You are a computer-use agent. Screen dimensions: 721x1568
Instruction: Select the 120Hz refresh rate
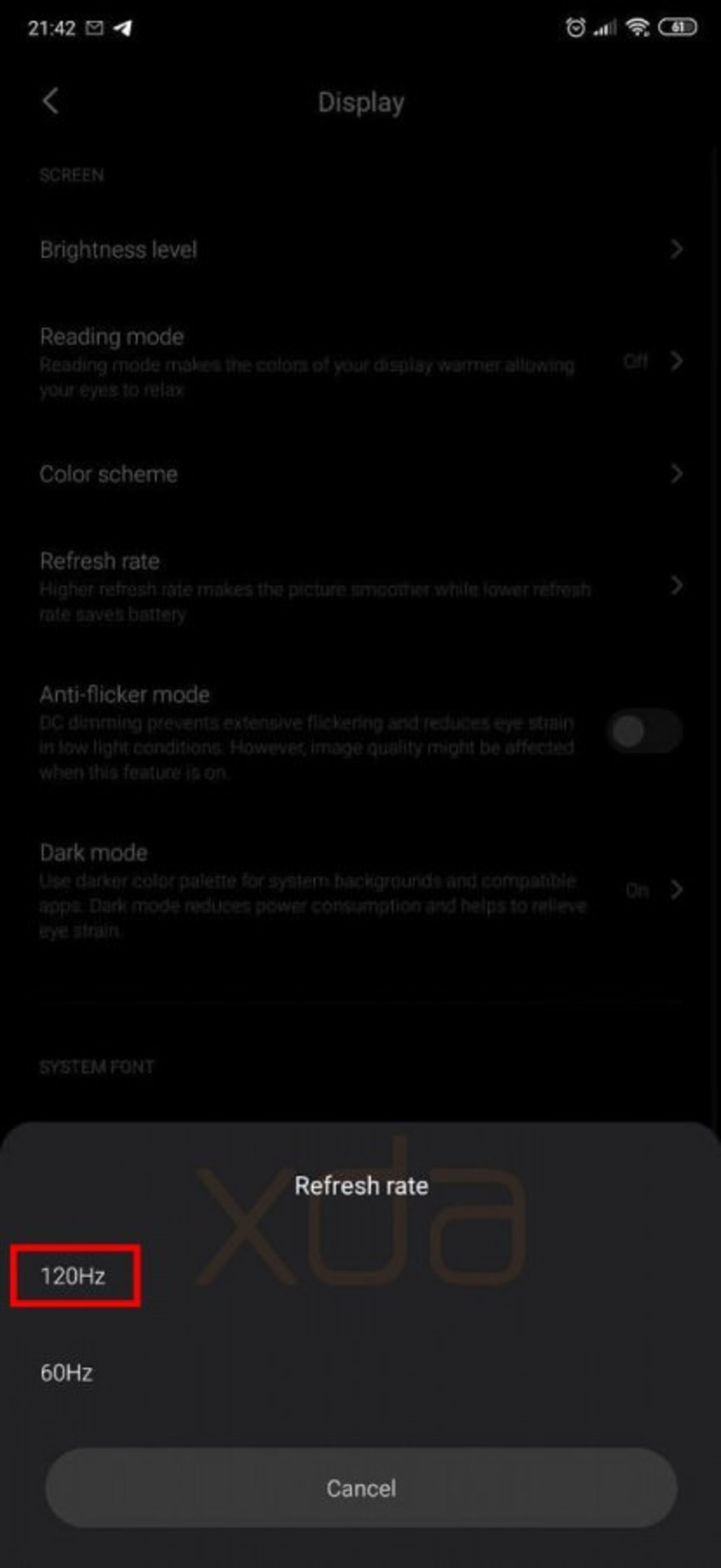pos(74,1276)
